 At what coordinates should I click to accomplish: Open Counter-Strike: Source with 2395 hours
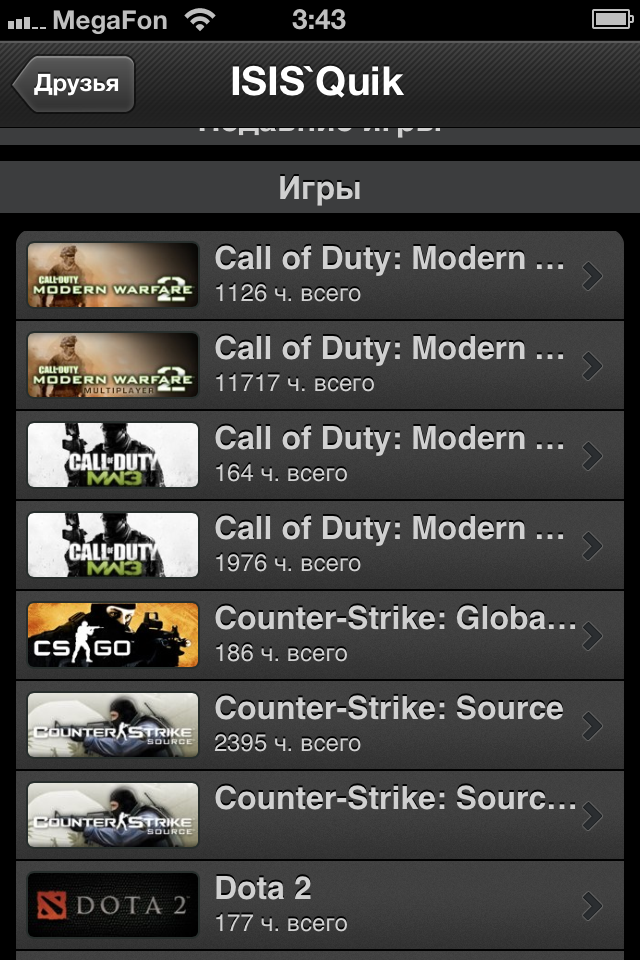320,725
